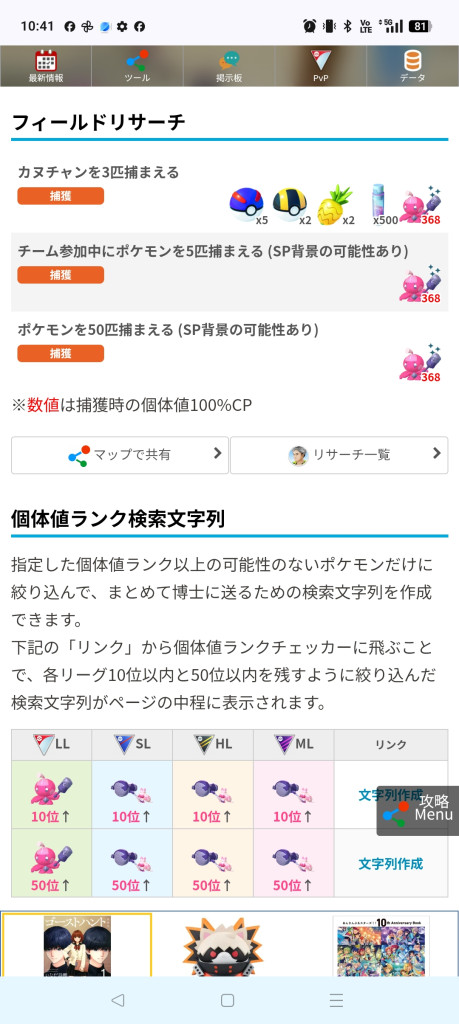
Task: Open the データ tab
Action: click(413, 66)
